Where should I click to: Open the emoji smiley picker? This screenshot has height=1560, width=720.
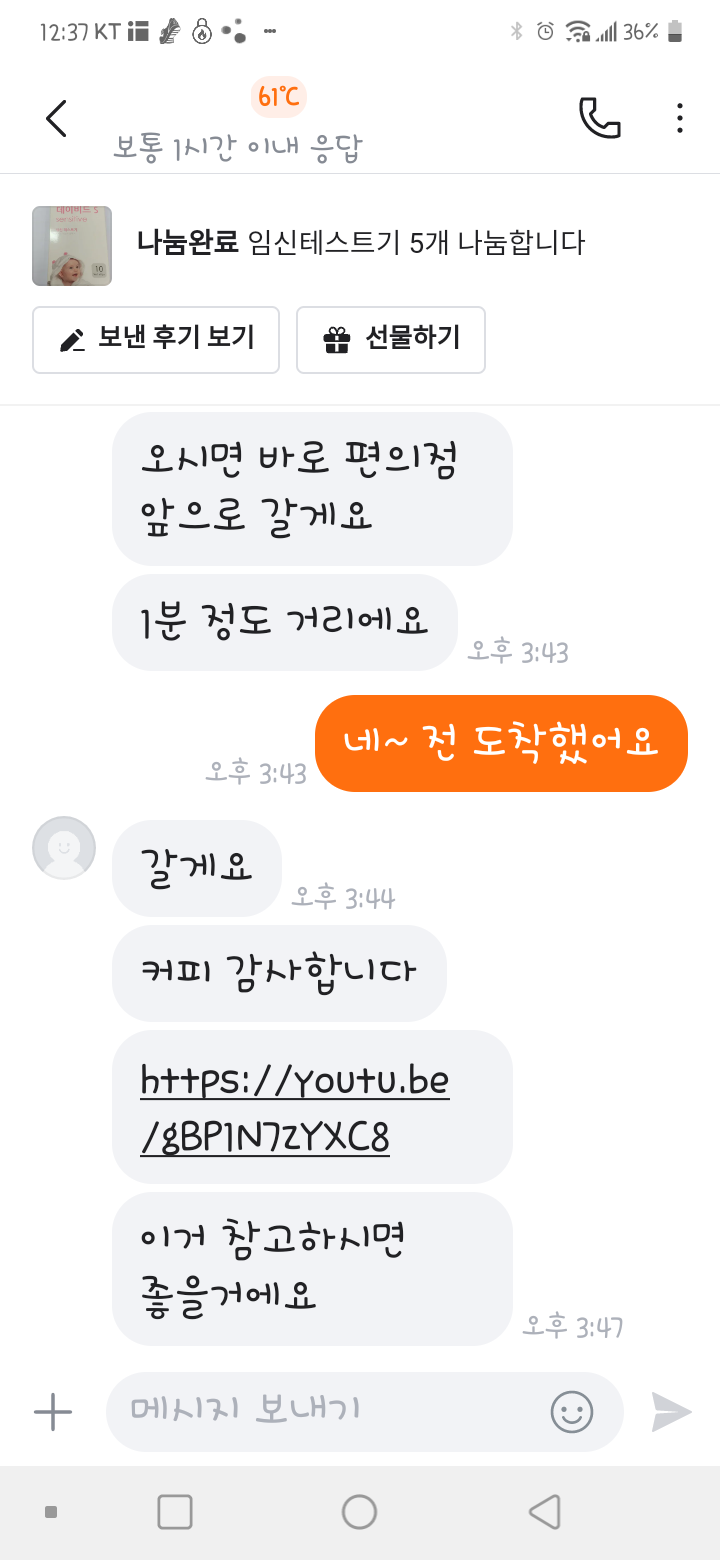pos(572,1412)
